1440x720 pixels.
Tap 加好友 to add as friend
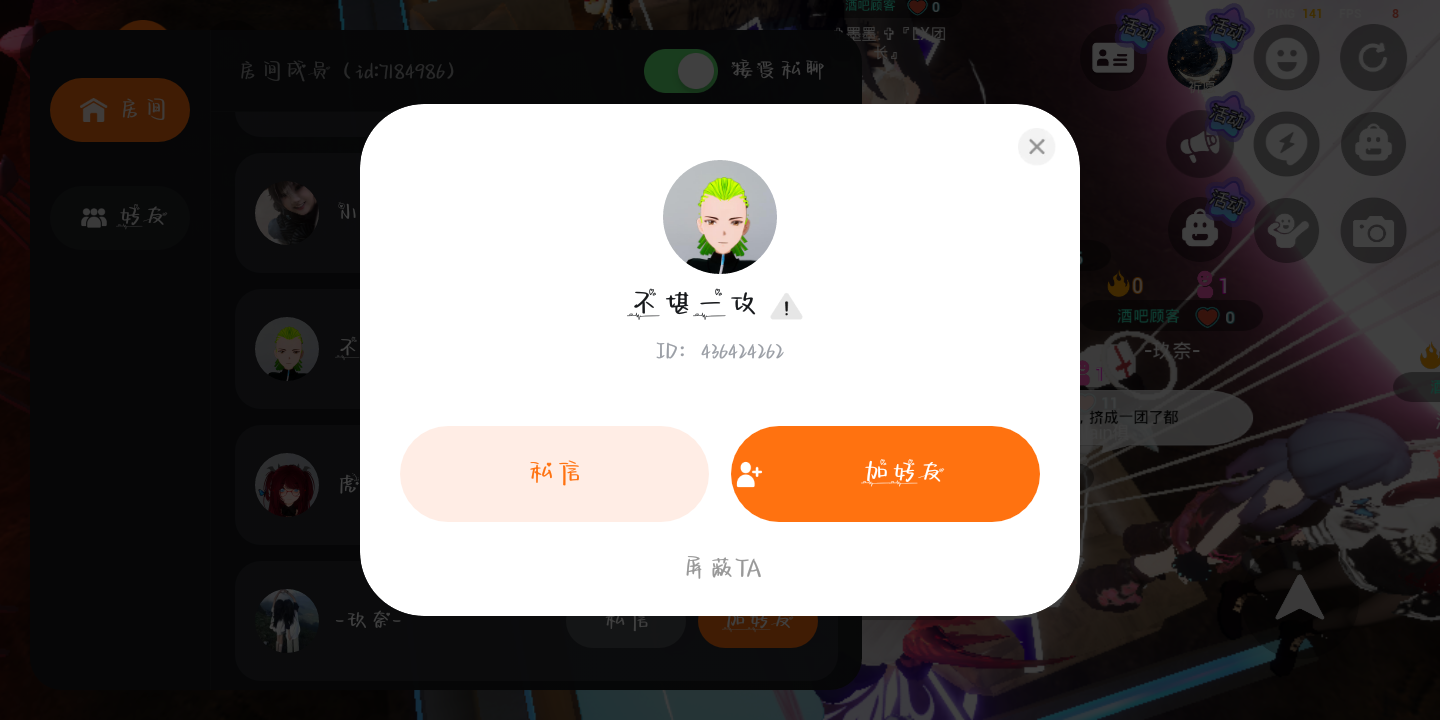885,474
